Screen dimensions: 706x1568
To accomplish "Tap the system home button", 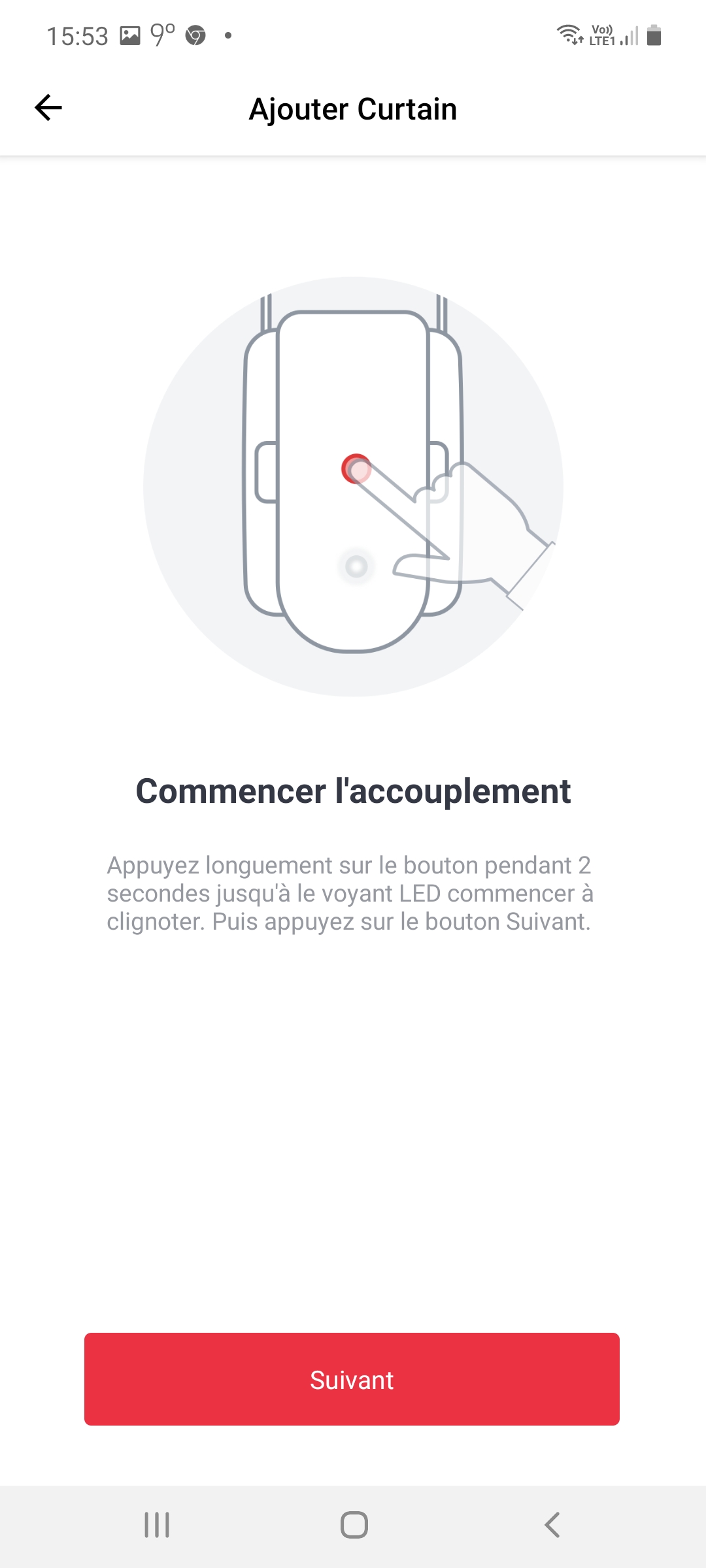I will coord(354,1525).
